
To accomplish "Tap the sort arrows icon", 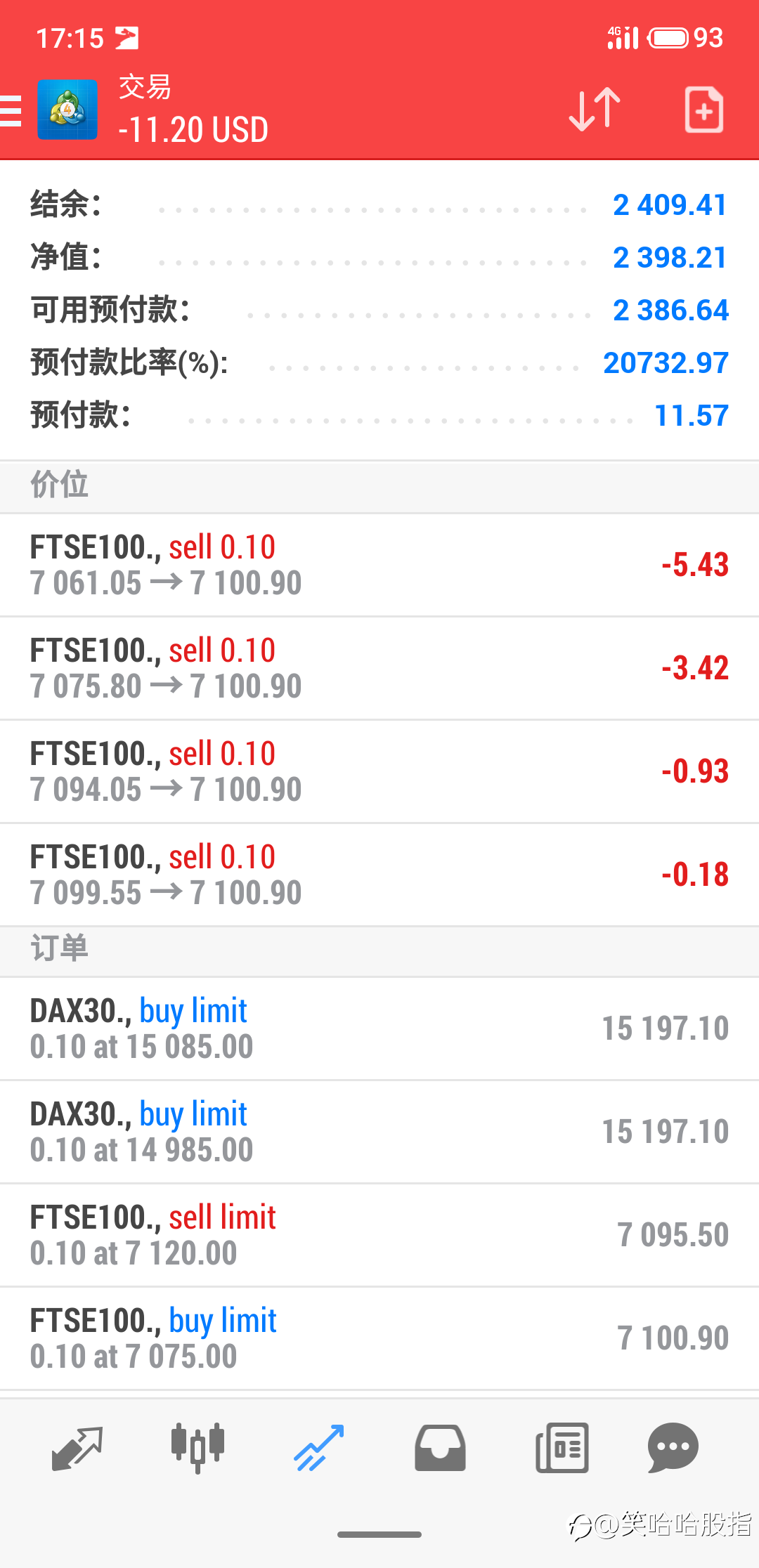I will tap(595, 110).
